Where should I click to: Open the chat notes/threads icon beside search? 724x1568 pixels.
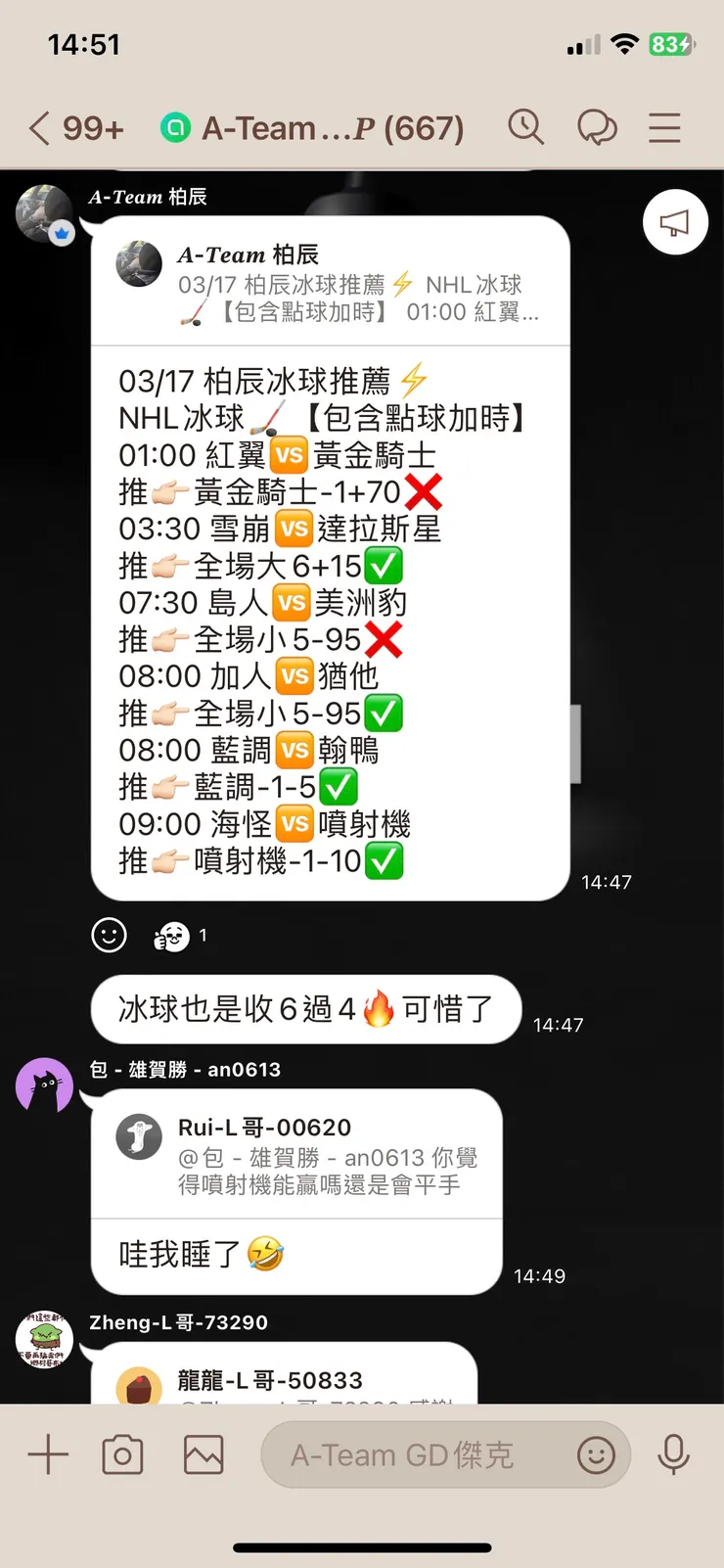598,127
